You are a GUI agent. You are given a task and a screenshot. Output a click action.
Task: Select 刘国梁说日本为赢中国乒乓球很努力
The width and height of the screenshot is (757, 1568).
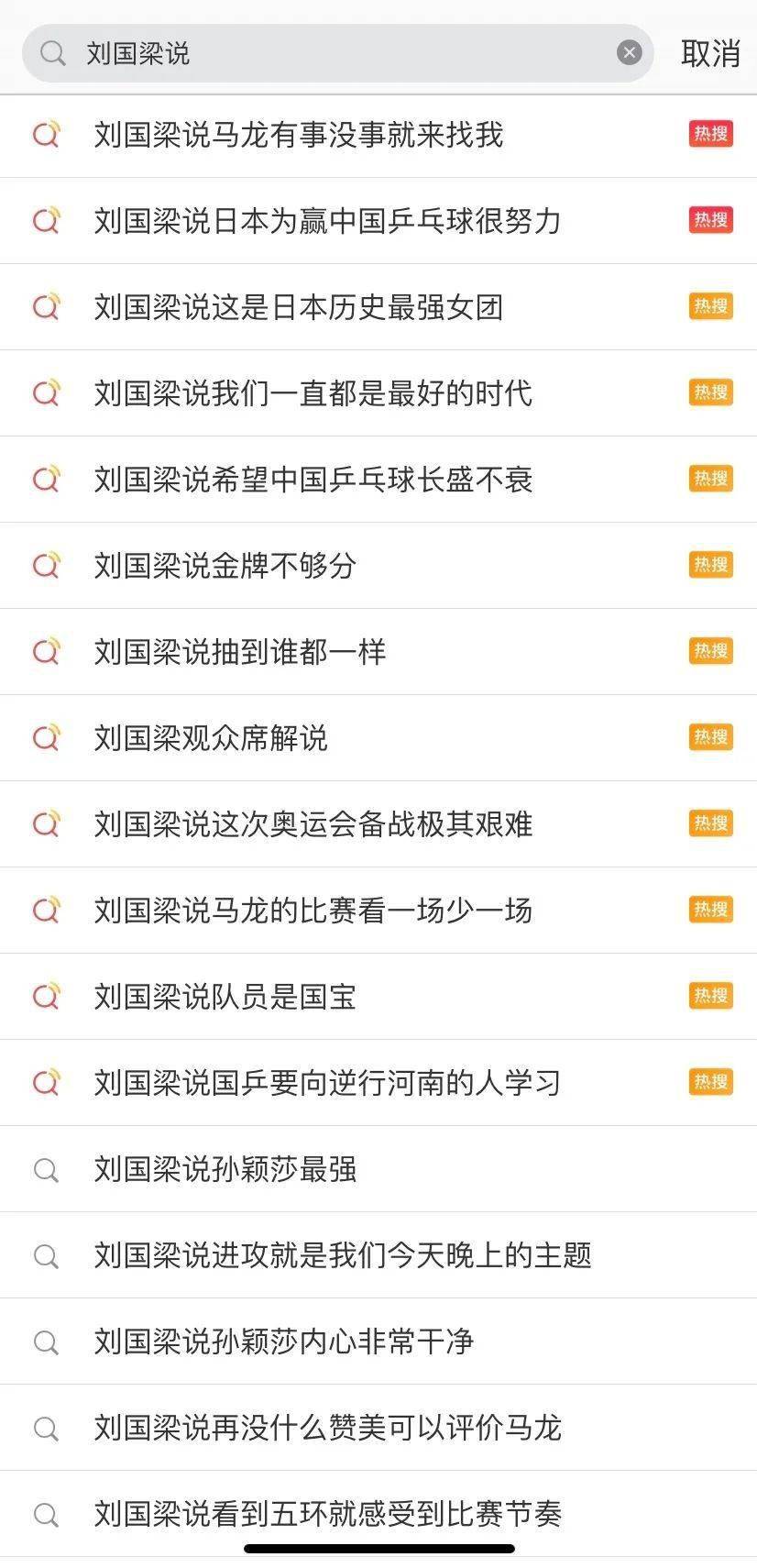tap(327, 221)
